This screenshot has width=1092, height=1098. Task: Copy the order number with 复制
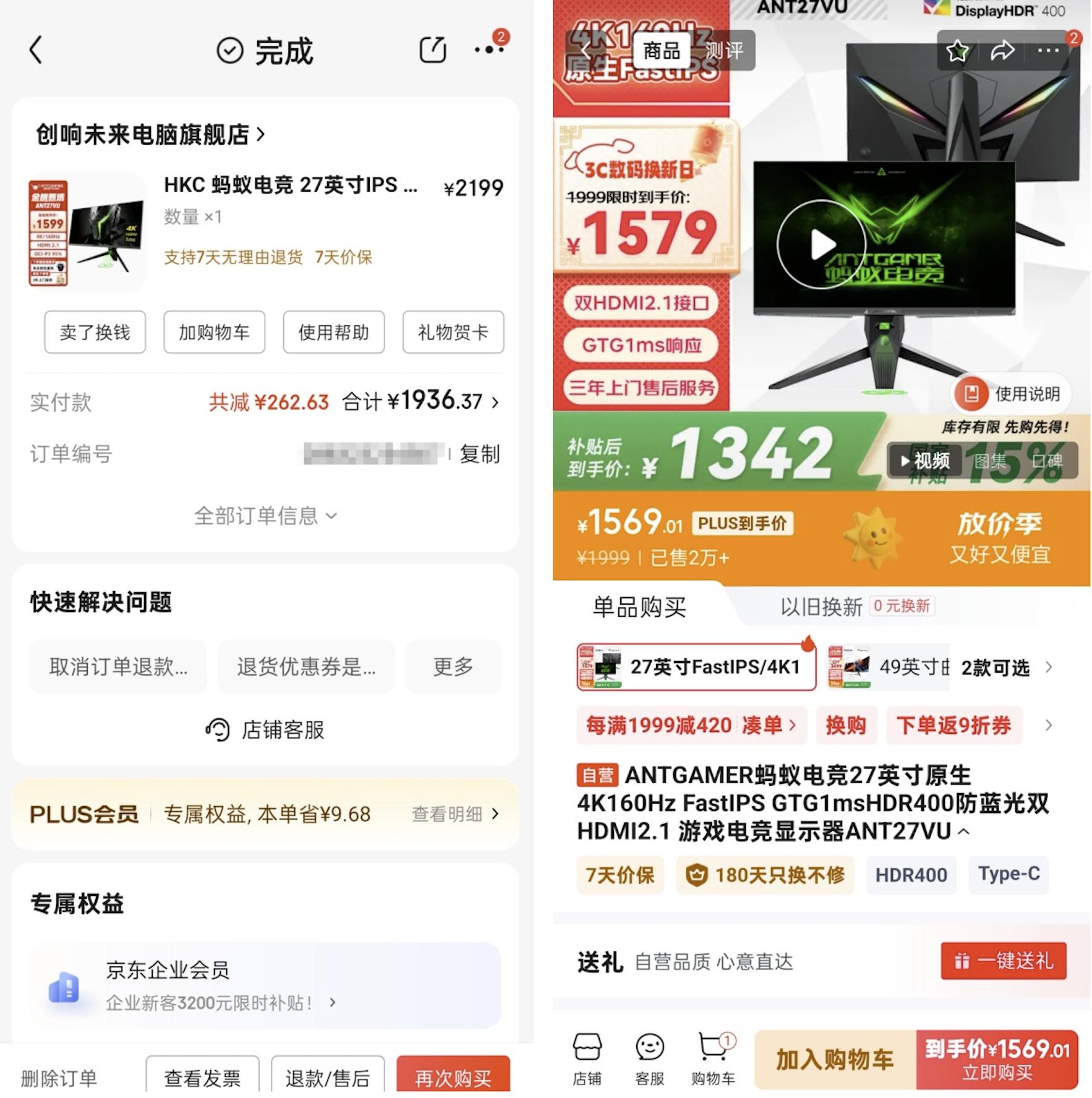(x=479, y=454)
